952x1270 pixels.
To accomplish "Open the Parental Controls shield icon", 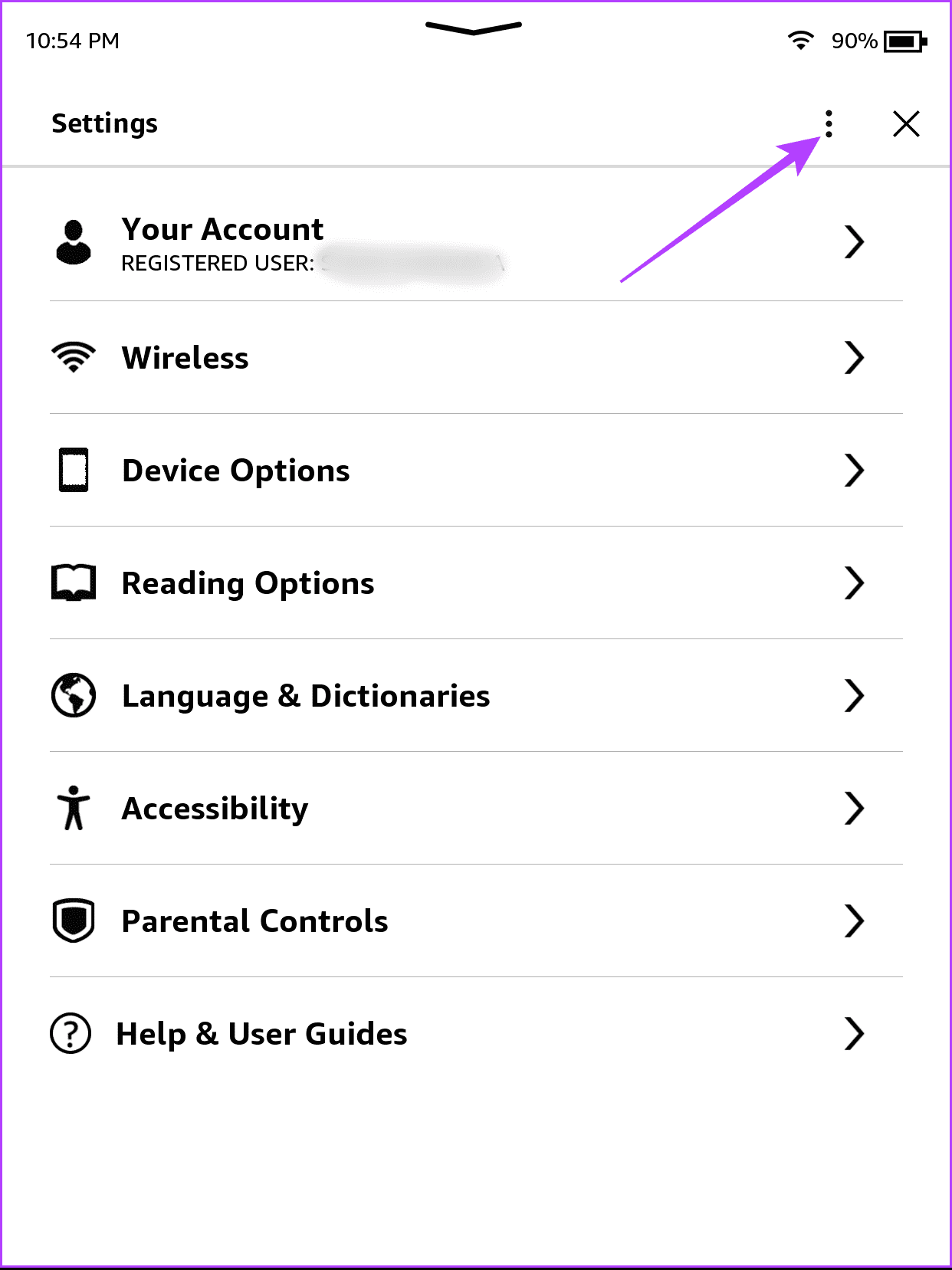I will (72, 921).
